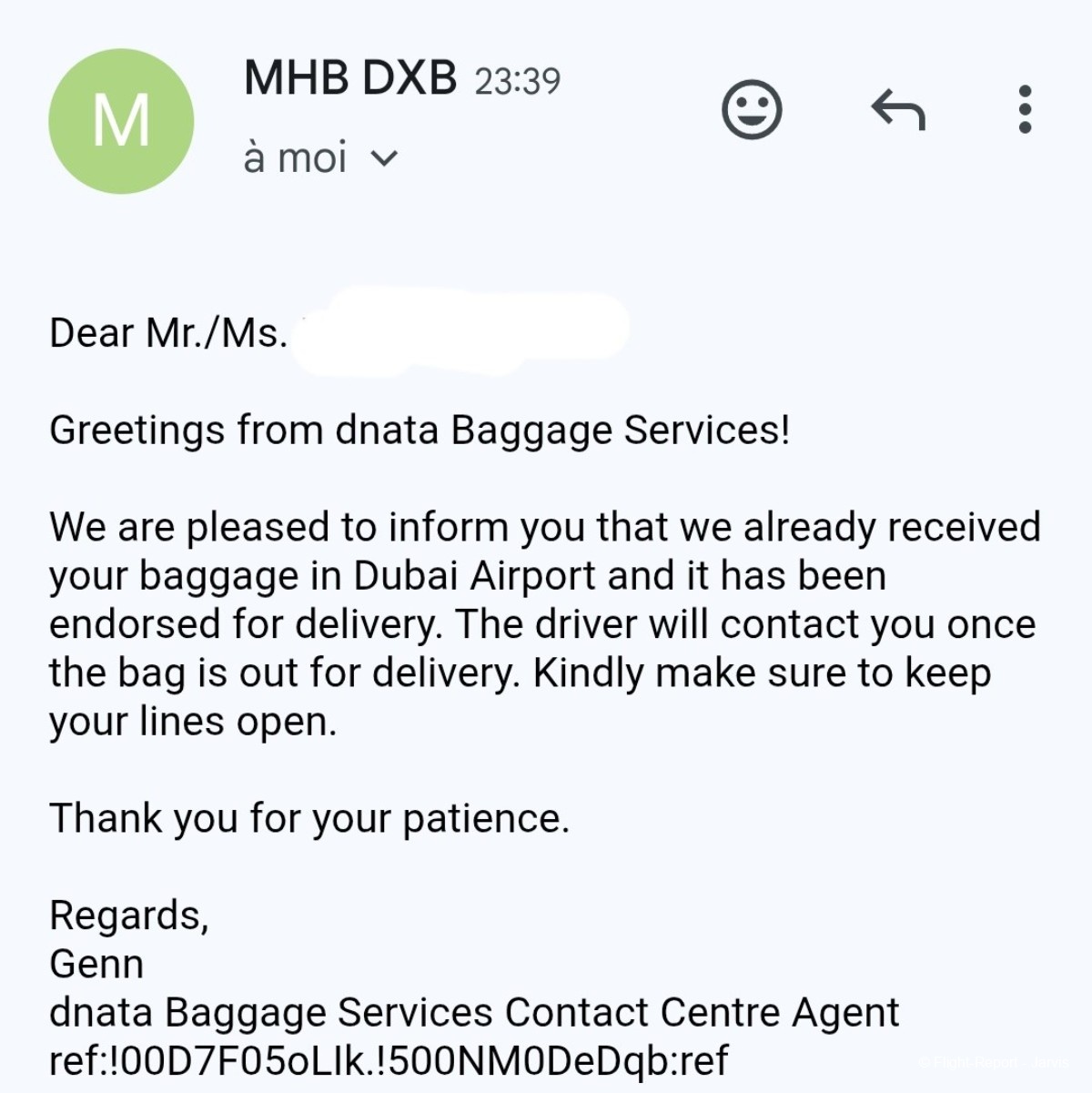This screenshot has height=1093, width=1092.
Task: Add an emoji reaction to the email
Action: click(x=752, y=110)
